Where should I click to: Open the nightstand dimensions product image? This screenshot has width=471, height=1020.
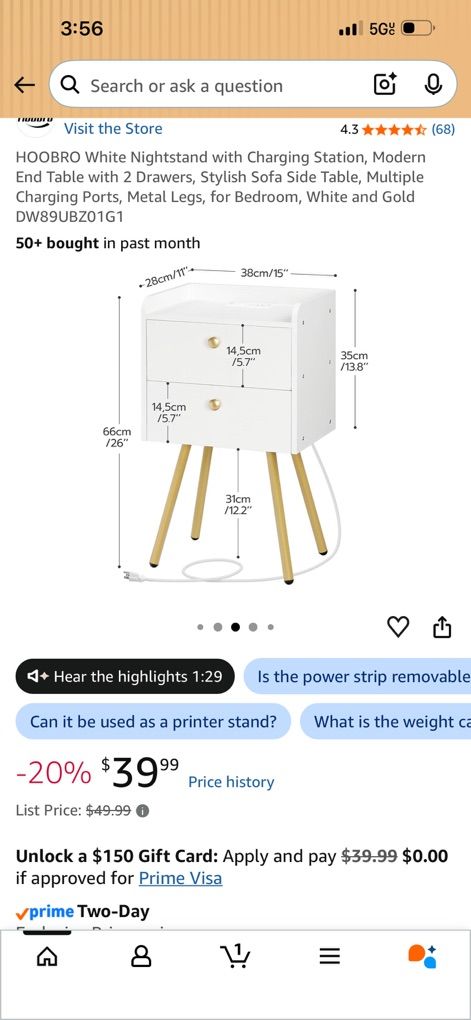point(238,427)
